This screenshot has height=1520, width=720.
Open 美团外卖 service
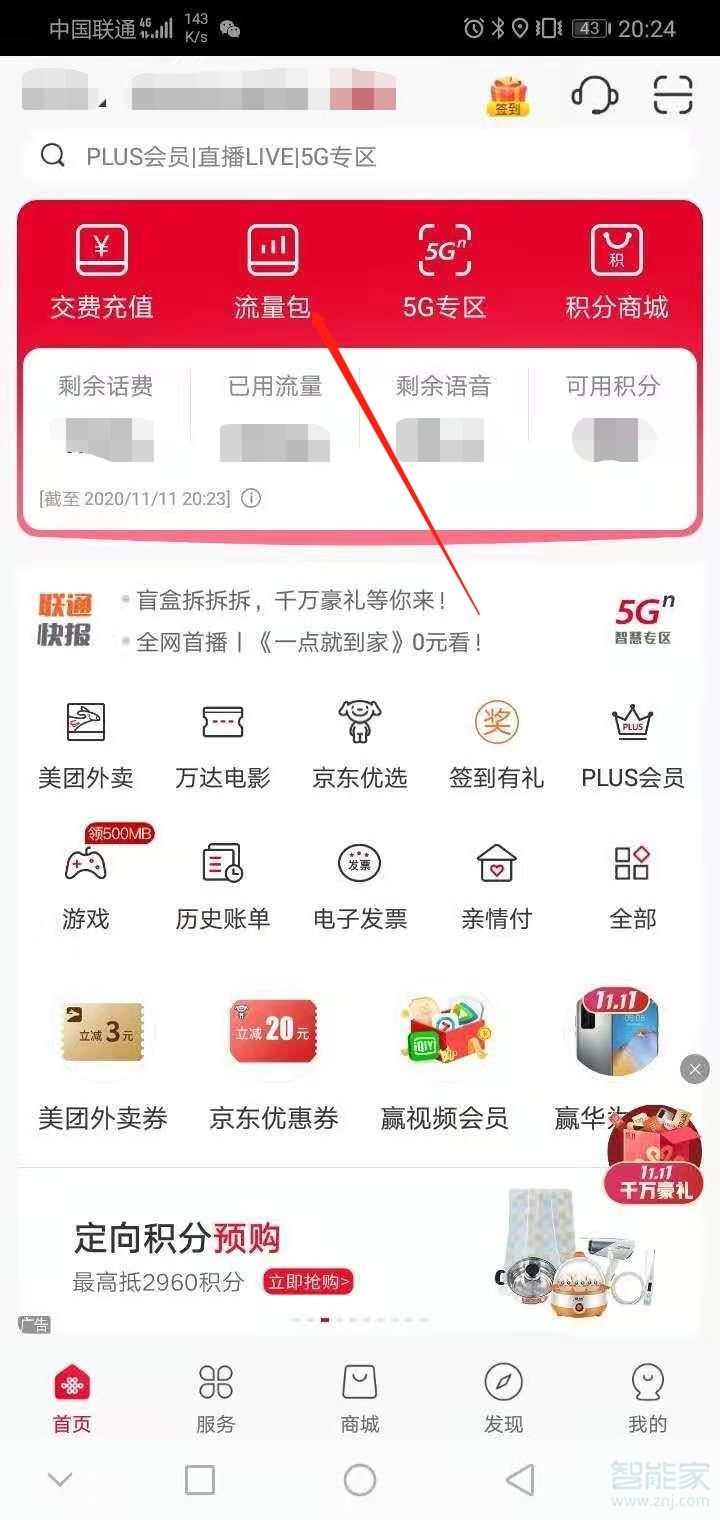pos(86,745)
